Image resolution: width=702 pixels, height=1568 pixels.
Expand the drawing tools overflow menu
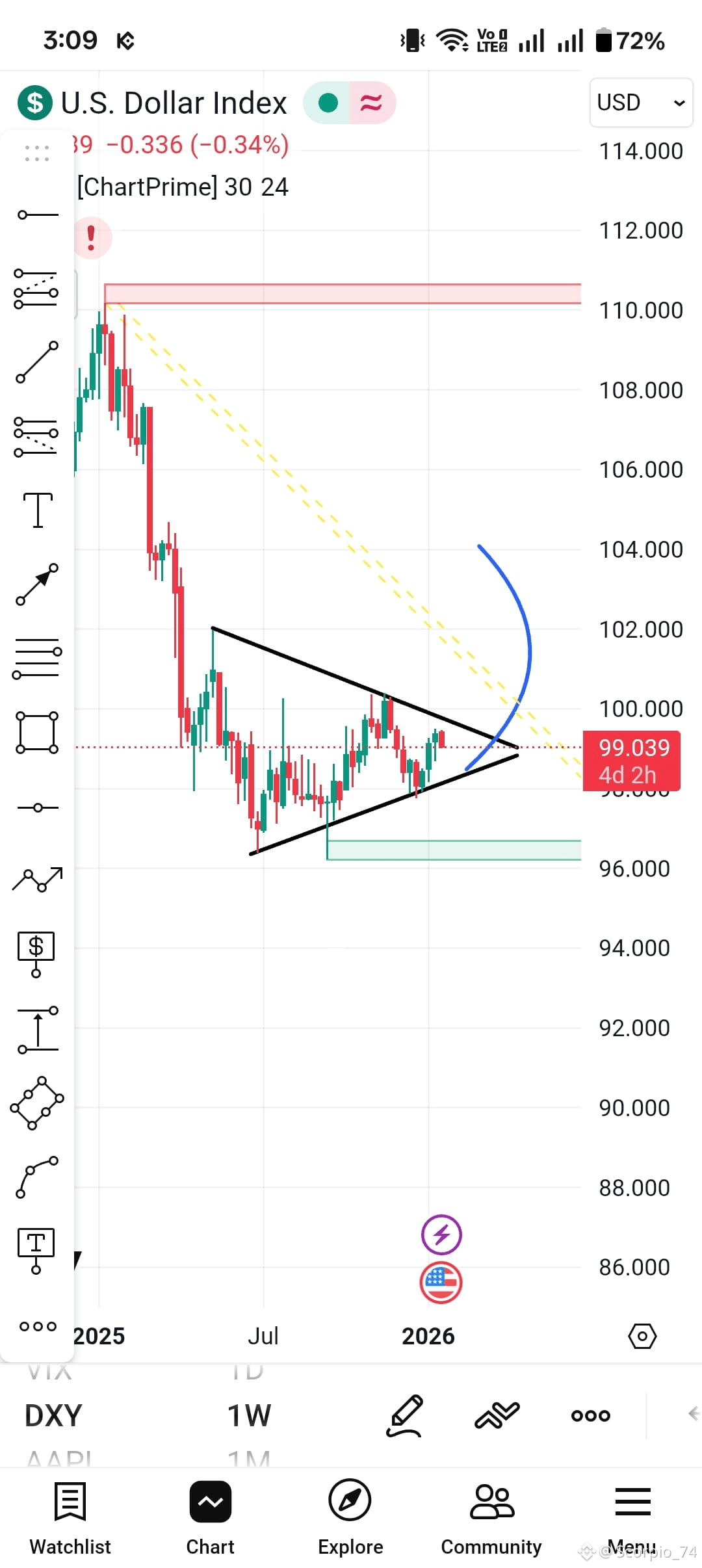point(37,1326)
